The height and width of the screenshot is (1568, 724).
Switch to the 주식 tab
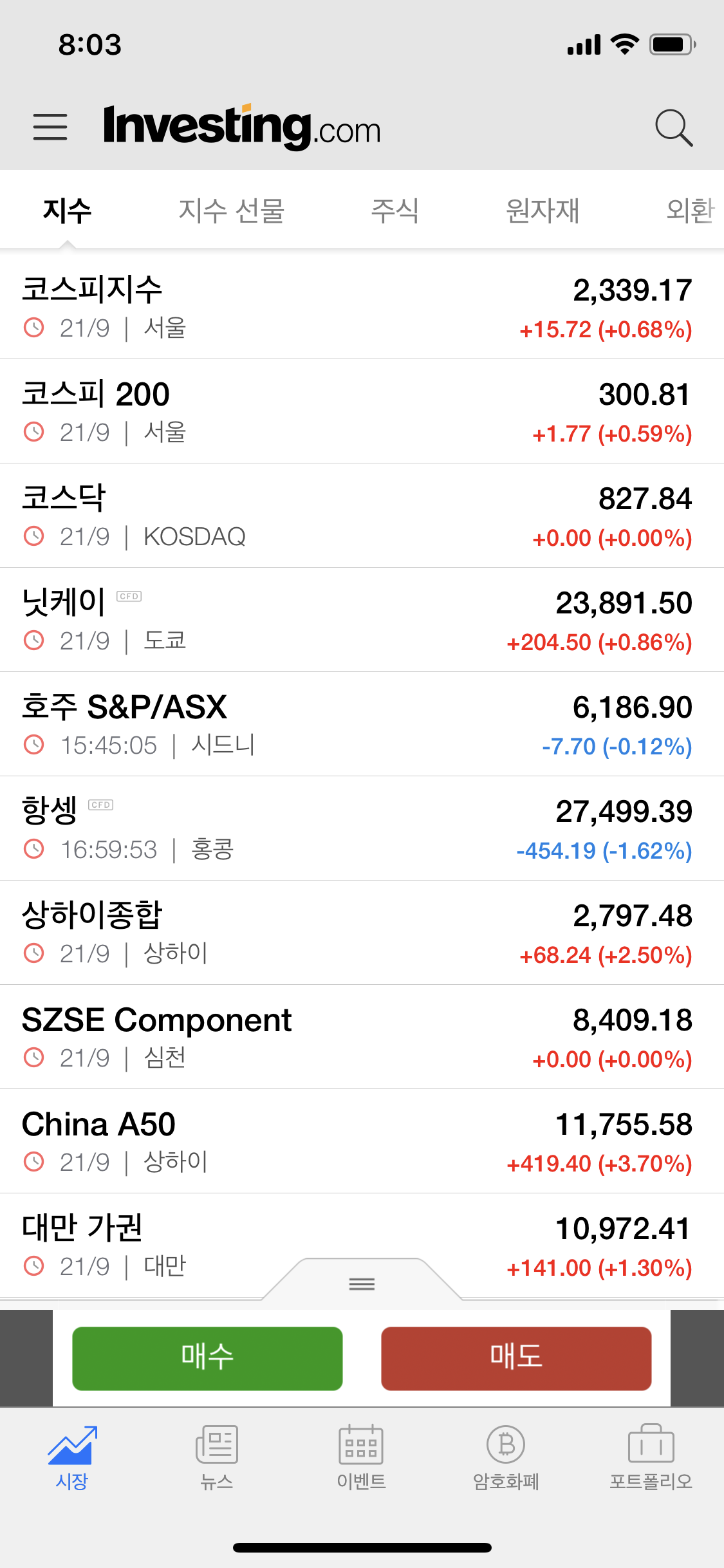(394, 210)
